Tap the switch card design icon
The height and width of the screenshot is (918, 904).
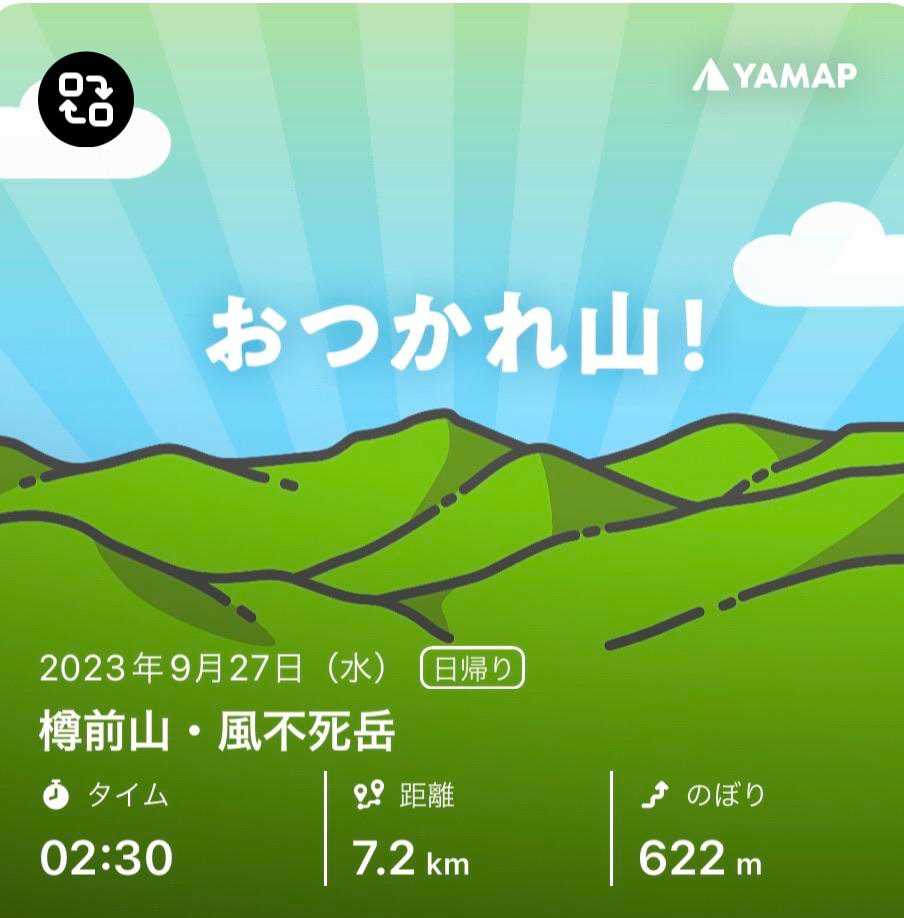tap(85, 98)
